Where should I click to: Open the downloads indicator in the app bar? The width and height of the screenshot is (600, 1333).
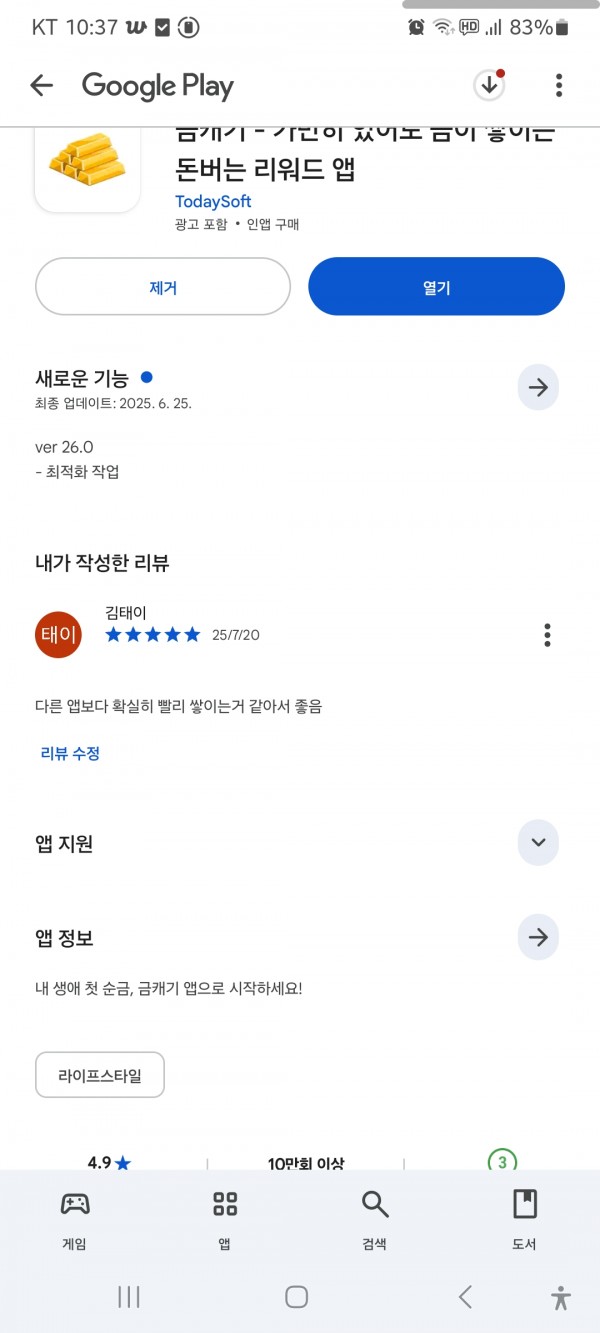click(x=489, y=86)
